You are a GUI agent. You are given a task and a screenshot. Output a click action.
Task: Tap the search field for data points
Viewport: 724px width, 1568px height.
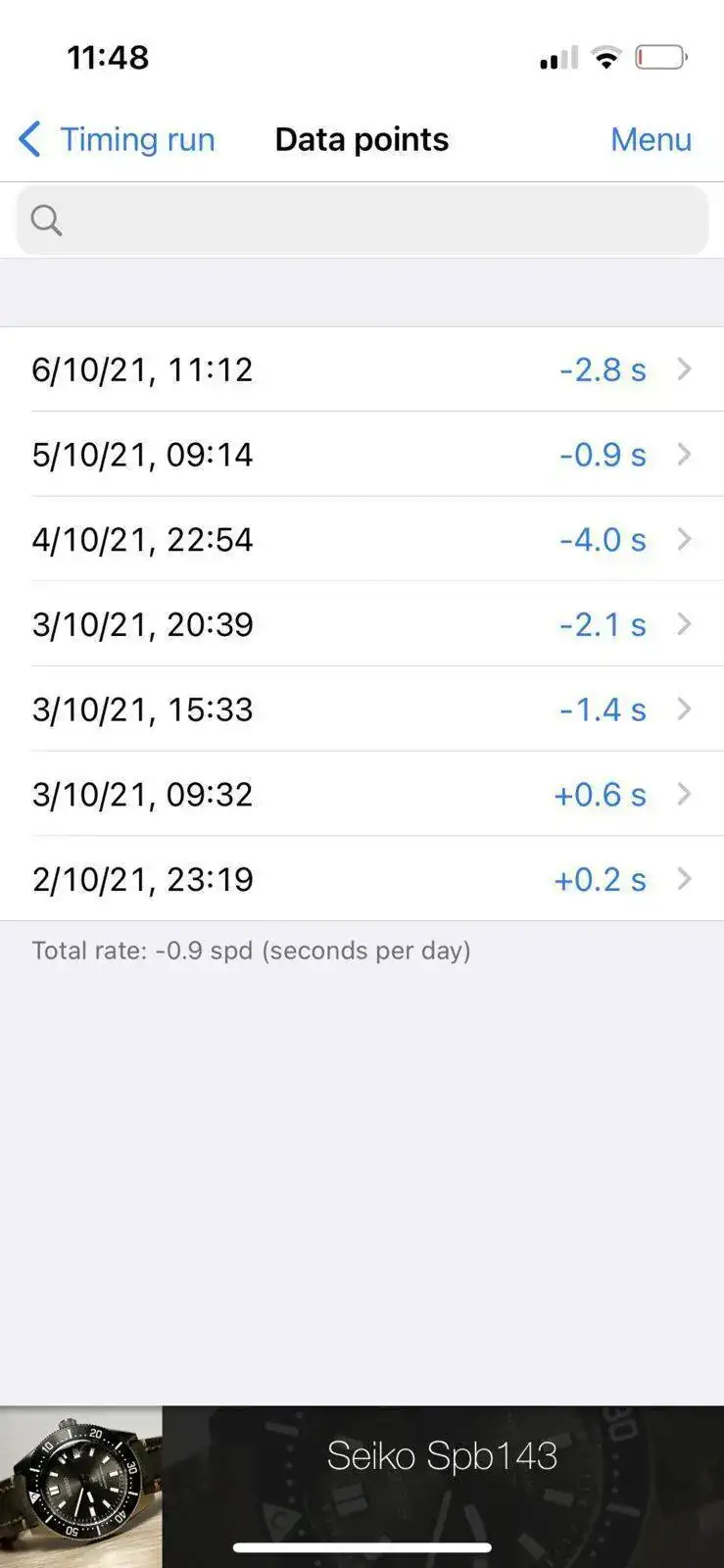(362, 220)
